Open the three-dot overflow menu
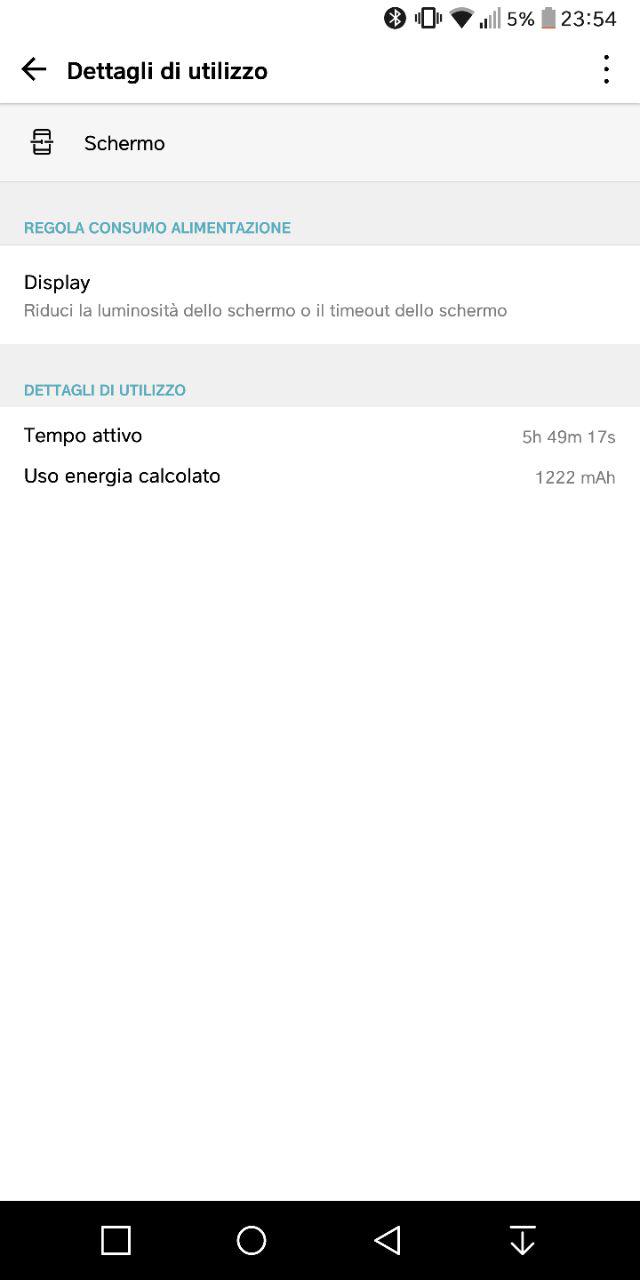 click(606, 69)
